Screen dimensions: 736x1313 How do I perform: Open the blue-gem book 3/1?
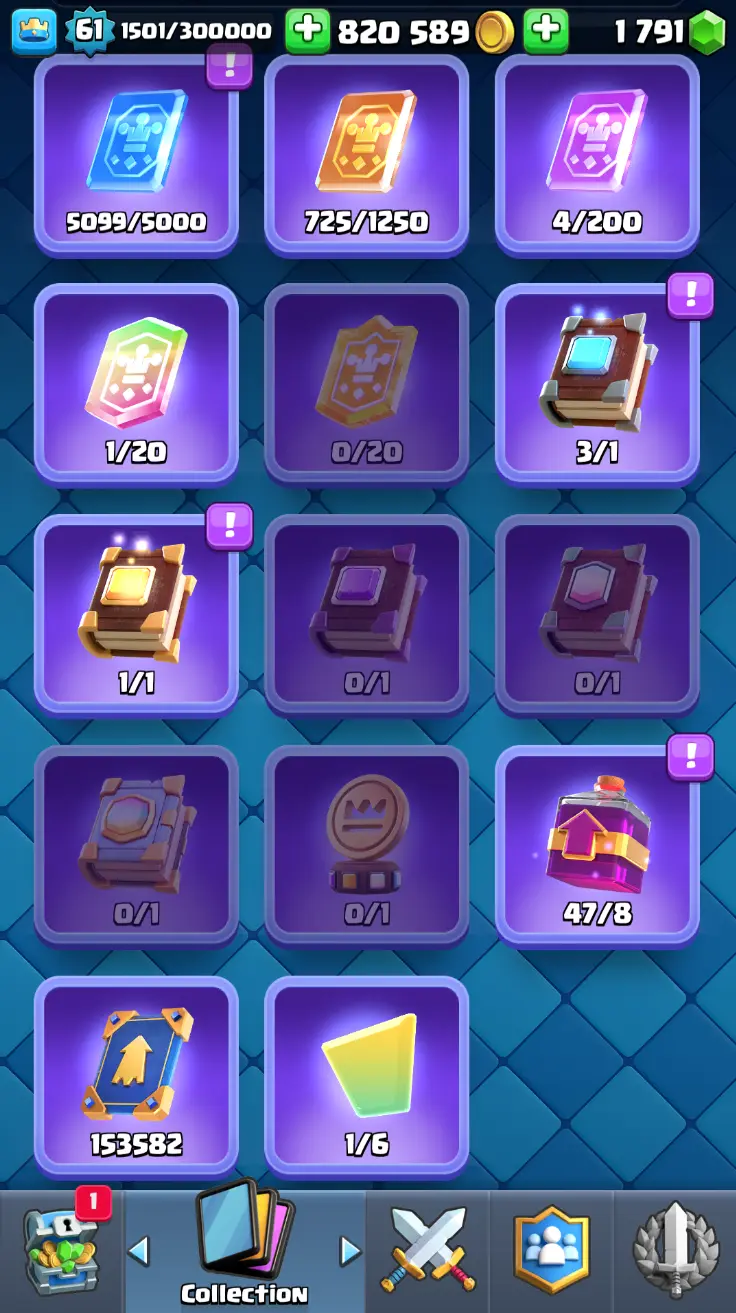597,383
